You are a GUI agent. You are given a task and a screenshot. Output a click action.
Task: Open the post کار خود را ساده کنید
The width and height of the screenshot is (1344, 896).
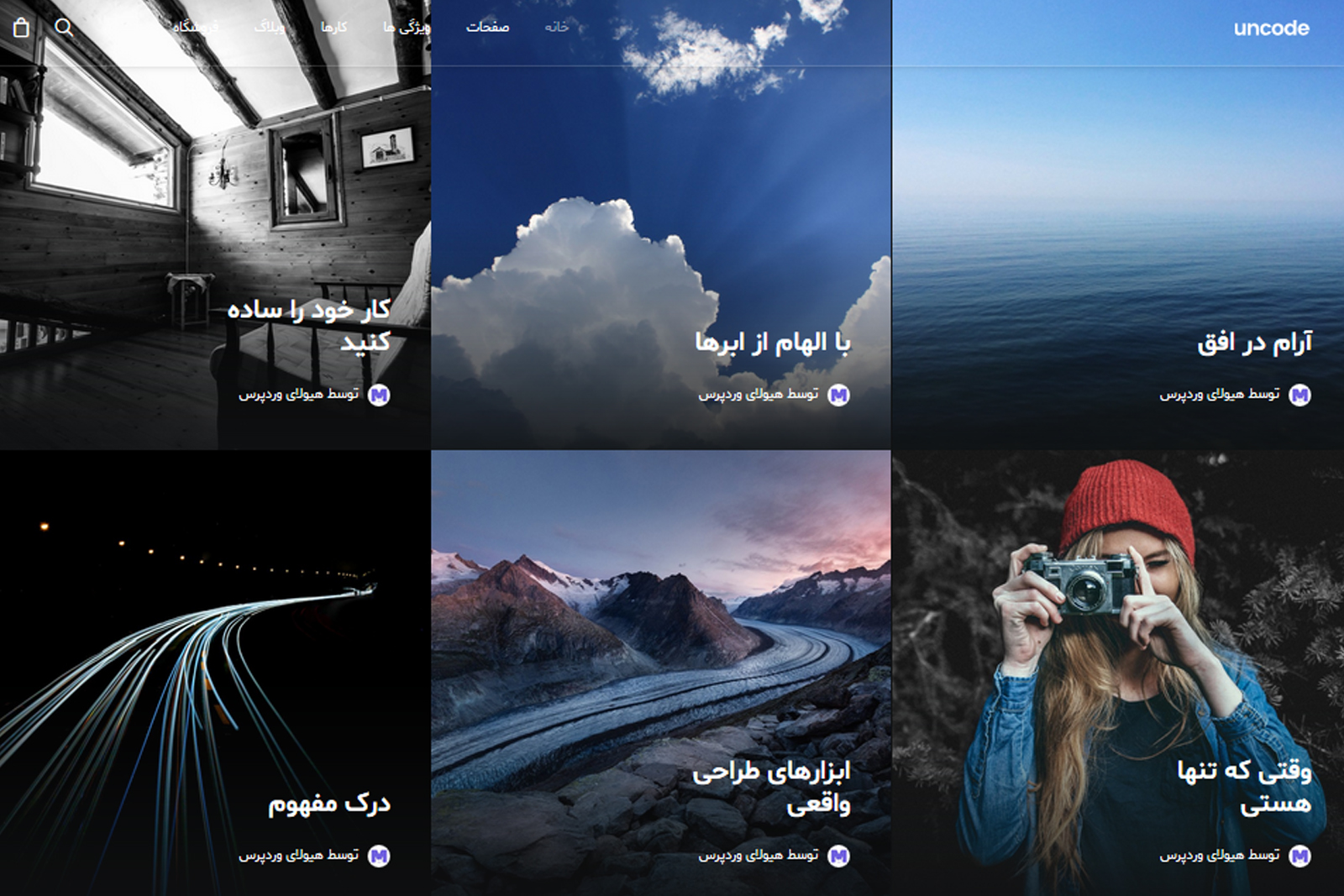309,326
